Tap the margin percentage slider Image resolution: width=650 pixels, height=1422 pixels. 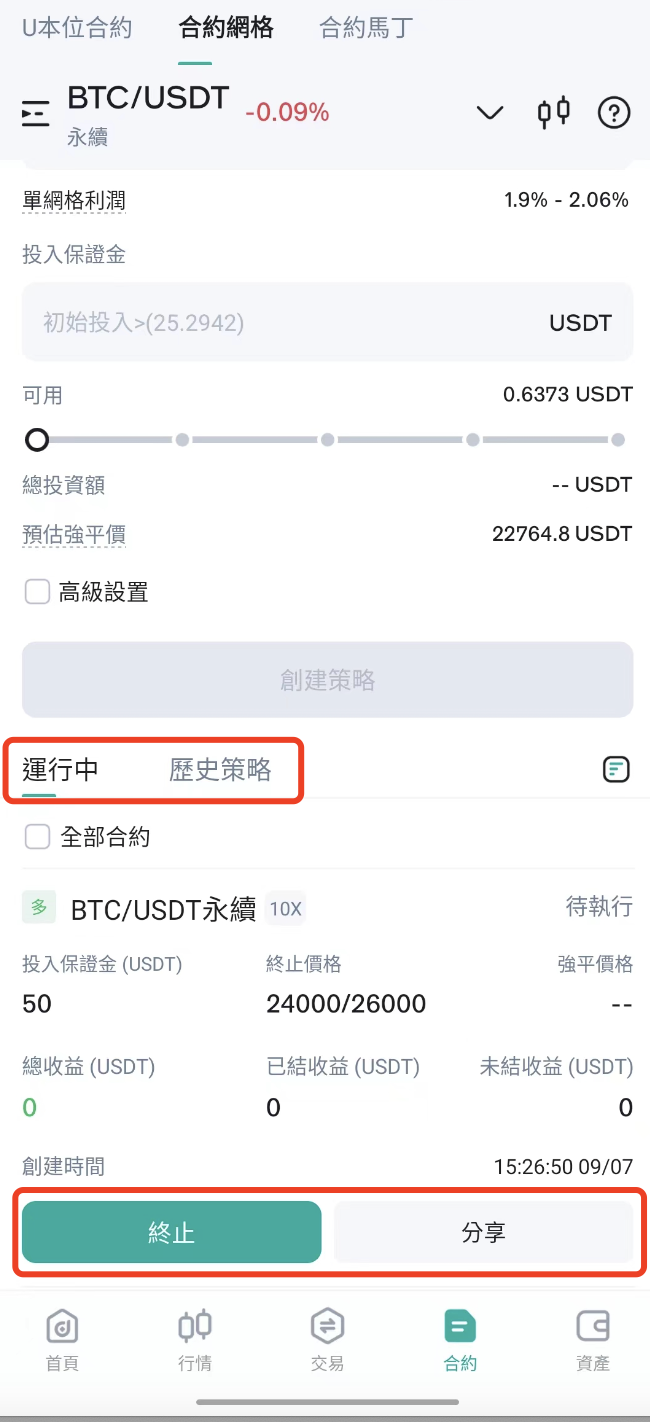pyautogui.click(x=327, y=439)
